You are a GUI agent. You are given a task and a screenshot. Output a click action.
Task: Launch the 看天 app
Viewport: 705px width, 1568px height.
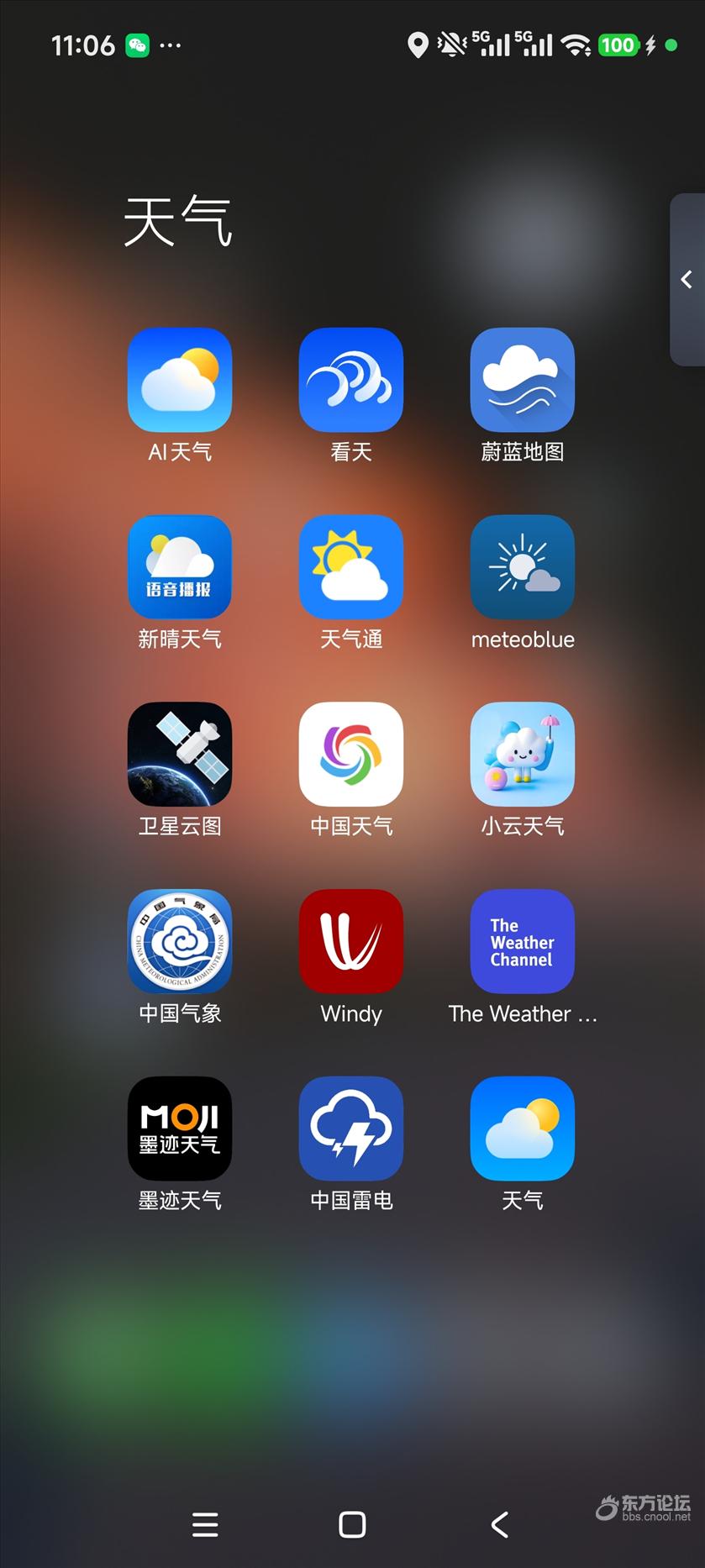pos(350,380)
